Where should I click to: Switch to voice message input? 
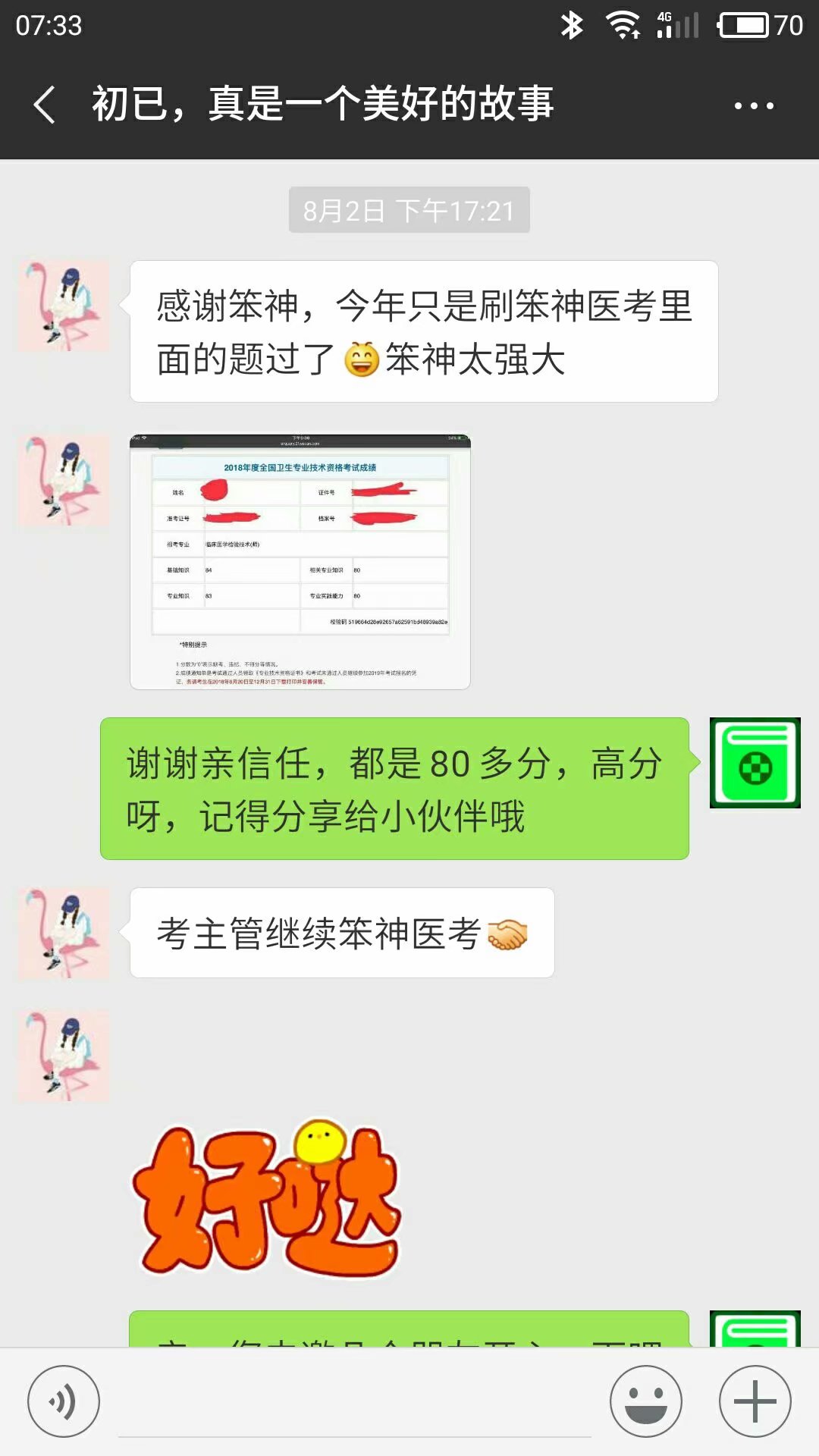click(64, 1401)
